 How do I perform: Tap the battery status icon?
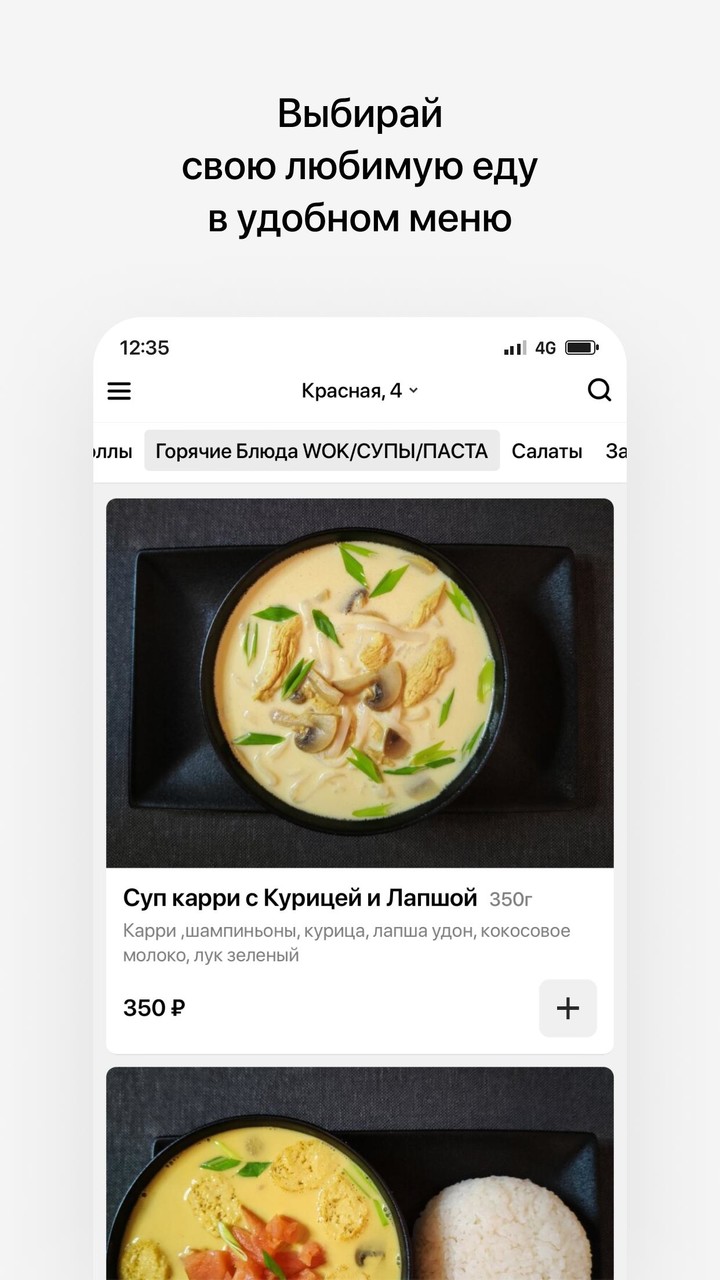581,346
